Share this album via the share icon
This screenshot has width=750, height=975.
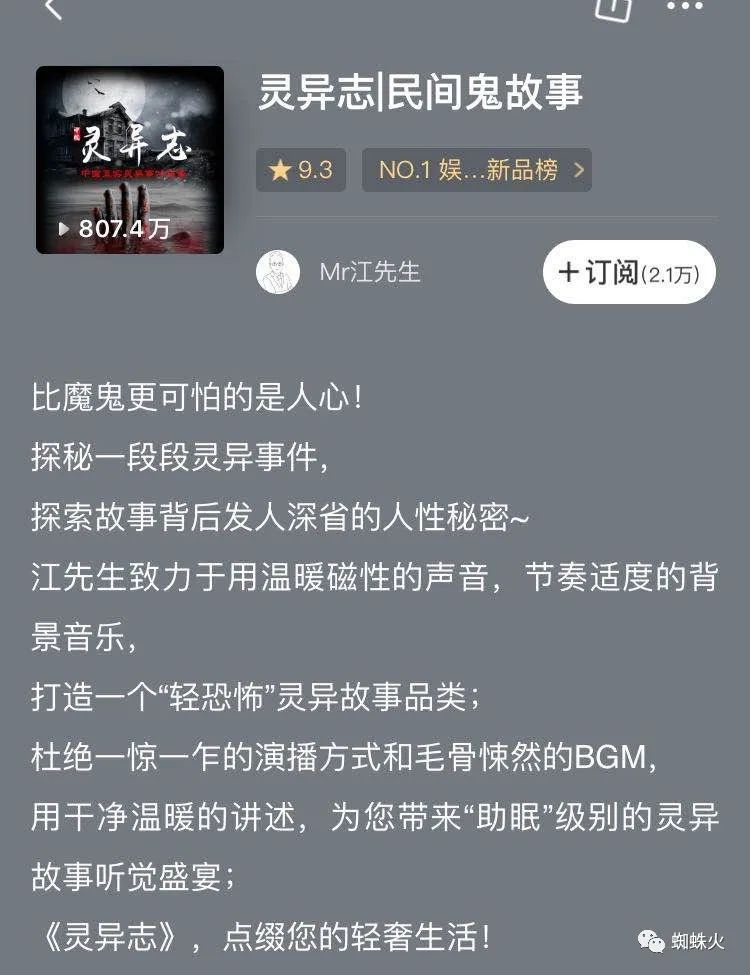coord(612,8)
